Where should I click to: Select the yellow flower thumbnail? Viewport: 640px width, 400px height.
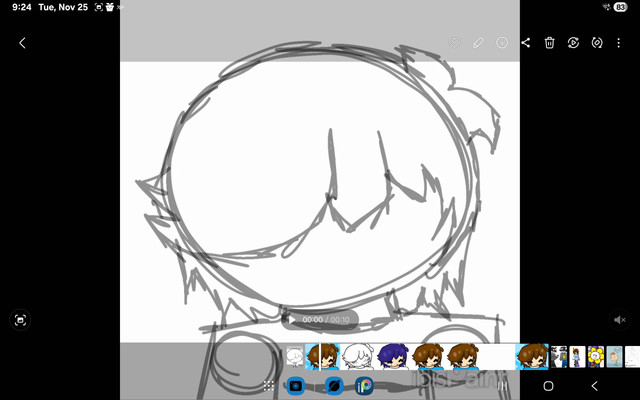pos(595,356)
